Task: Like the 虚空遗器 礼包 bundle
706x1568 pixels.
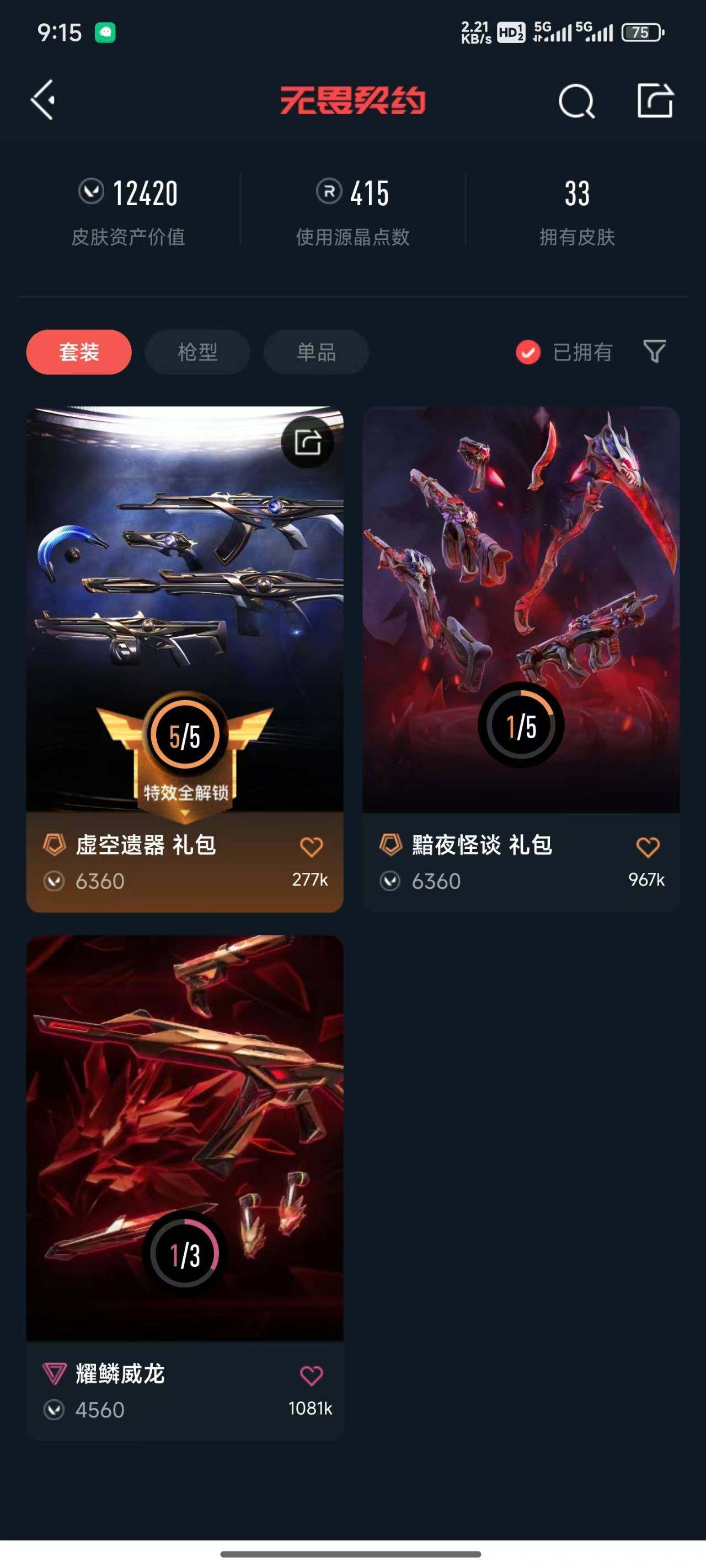Action: pyautogui.click(x=311, y=847)
